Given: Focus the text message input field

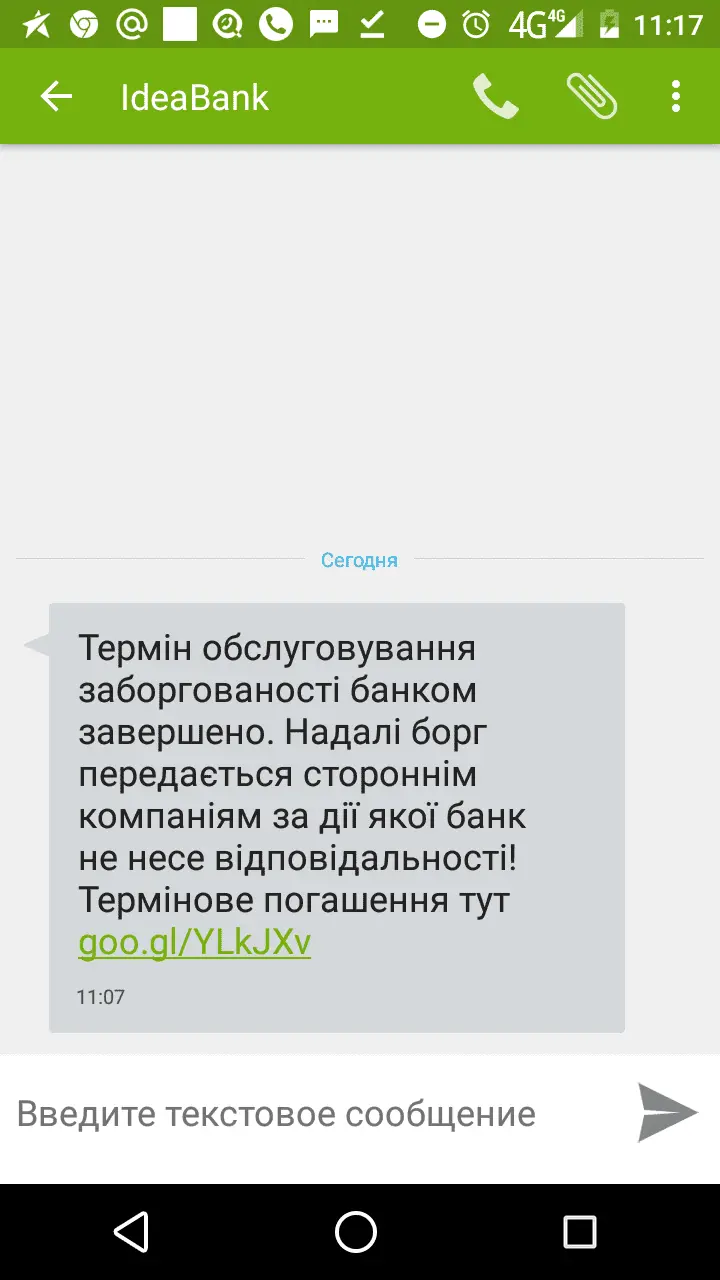Looking at the screenshot, I should point(300,1114).
